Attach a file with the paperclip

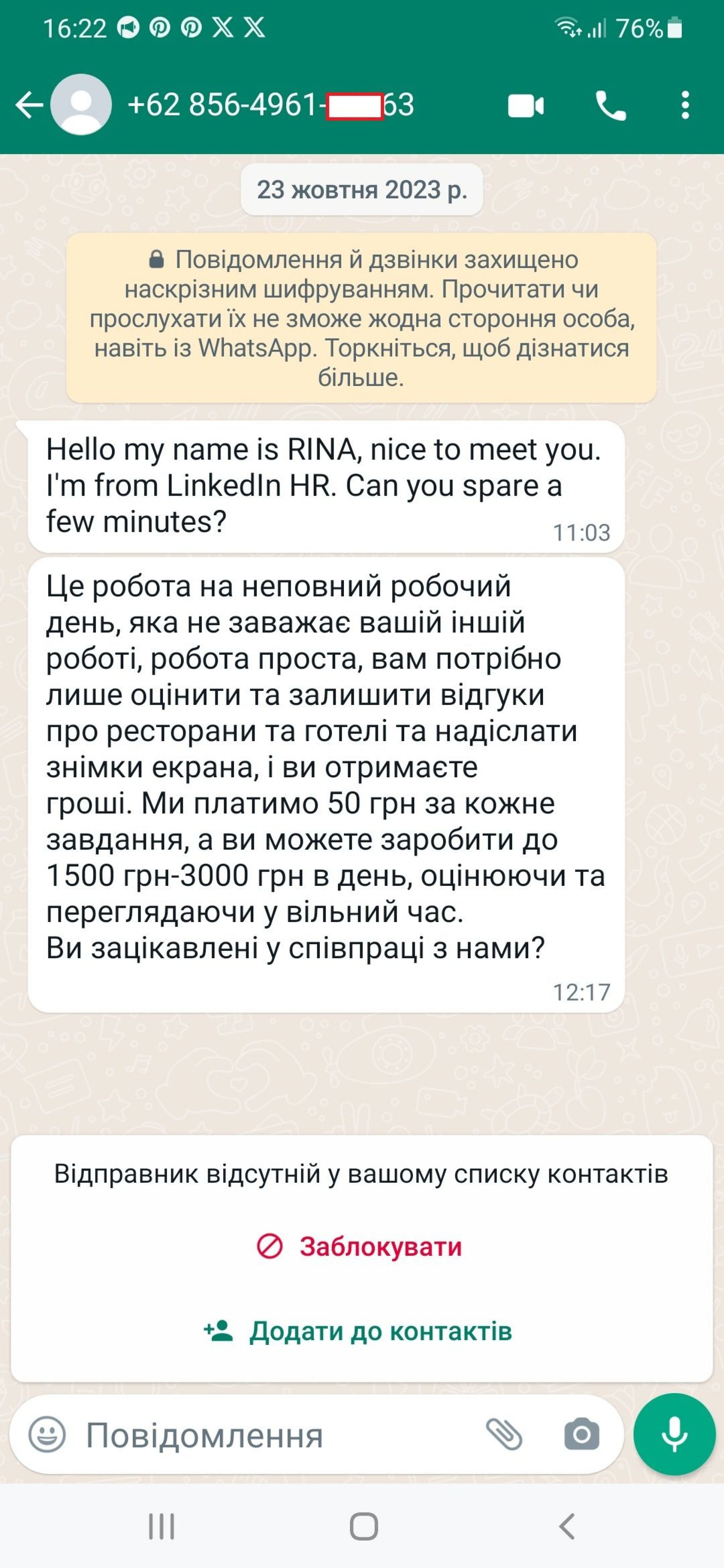pyautogui.click(x=504, y=1435)
